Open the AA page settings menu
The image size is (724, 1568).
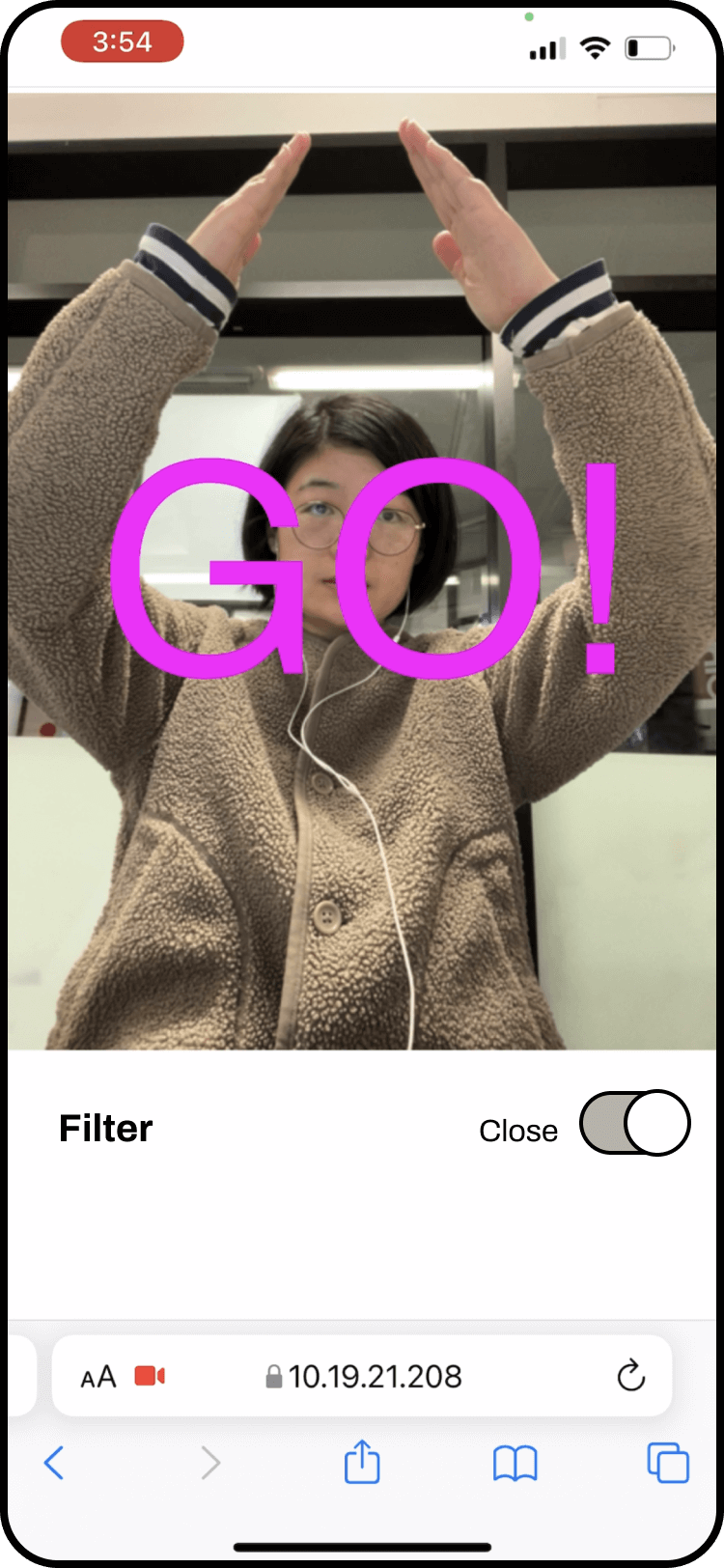[x=97, y=1376]
